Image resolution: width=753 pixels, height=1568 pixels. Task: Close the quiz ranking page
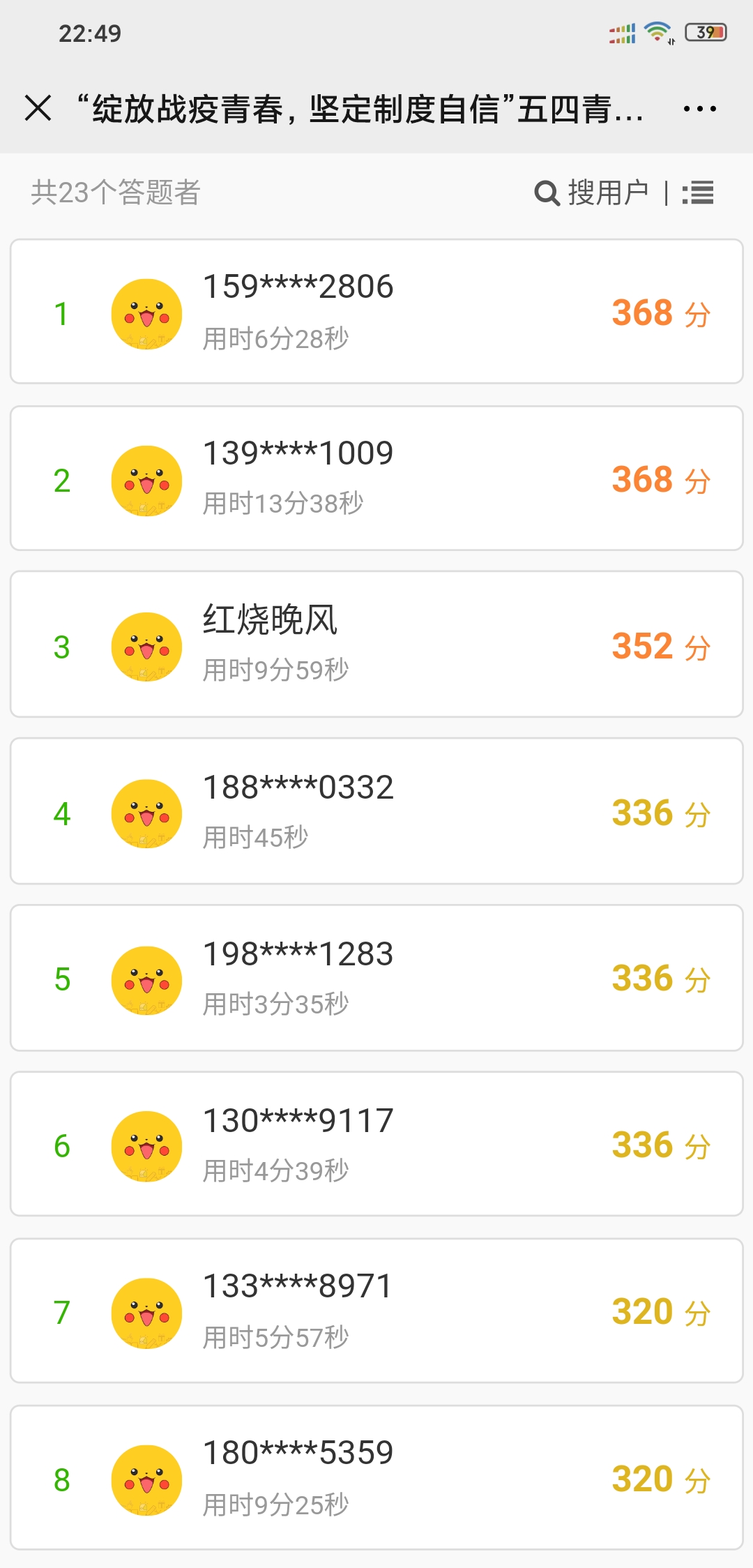[38, 109]
